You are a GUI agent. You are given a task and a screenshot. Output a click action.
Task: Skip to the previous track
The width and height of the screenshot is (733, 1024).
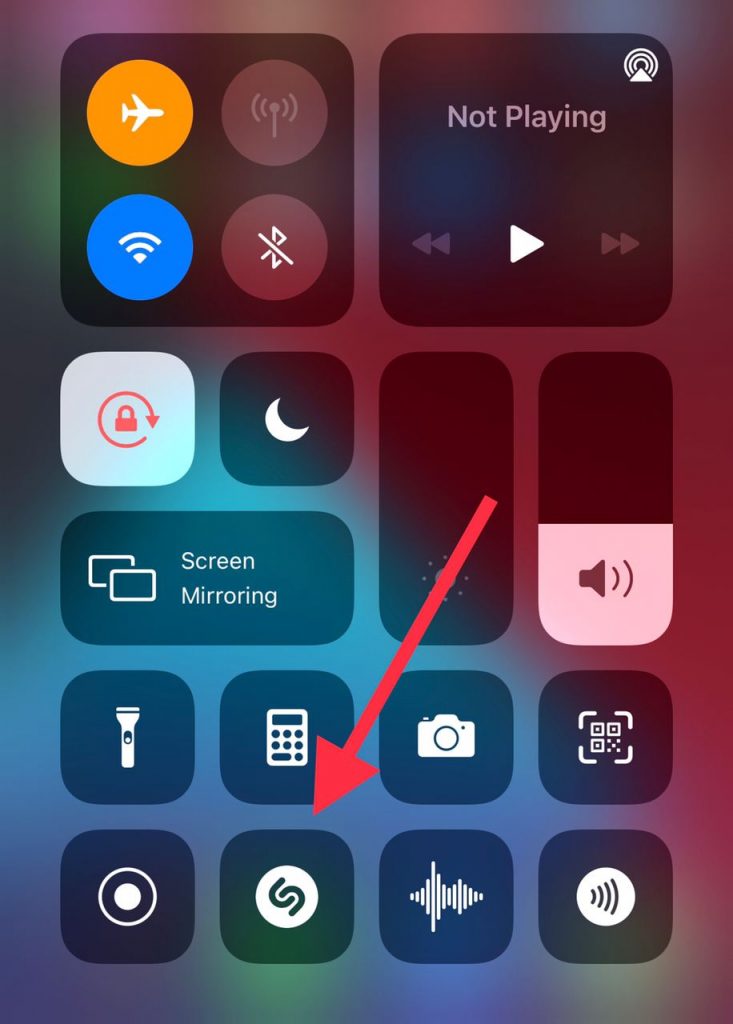432,243
